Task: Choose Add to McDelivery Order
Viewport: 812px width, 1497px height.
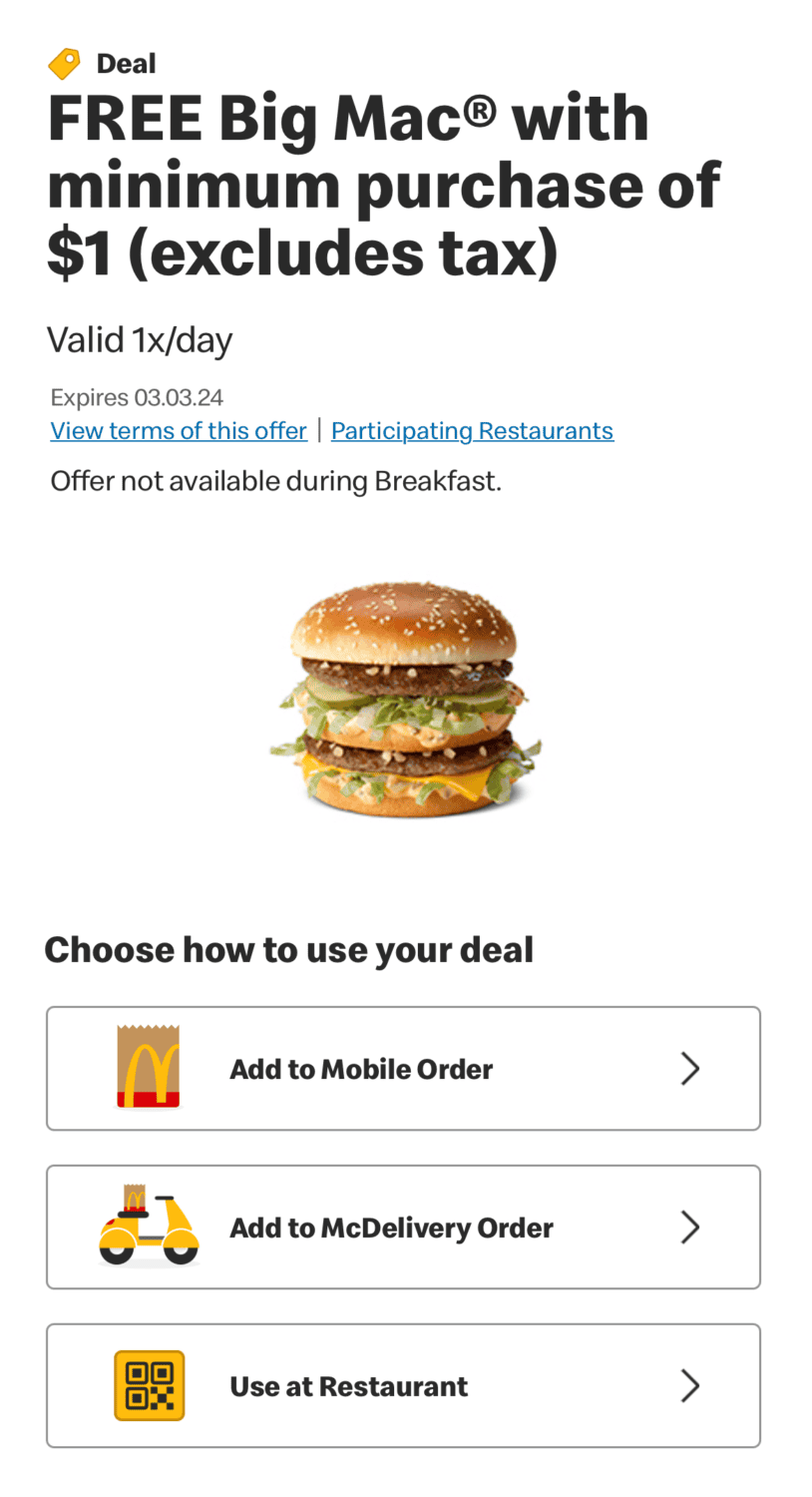Action: pyautogui.click(x=403, y=1227)
